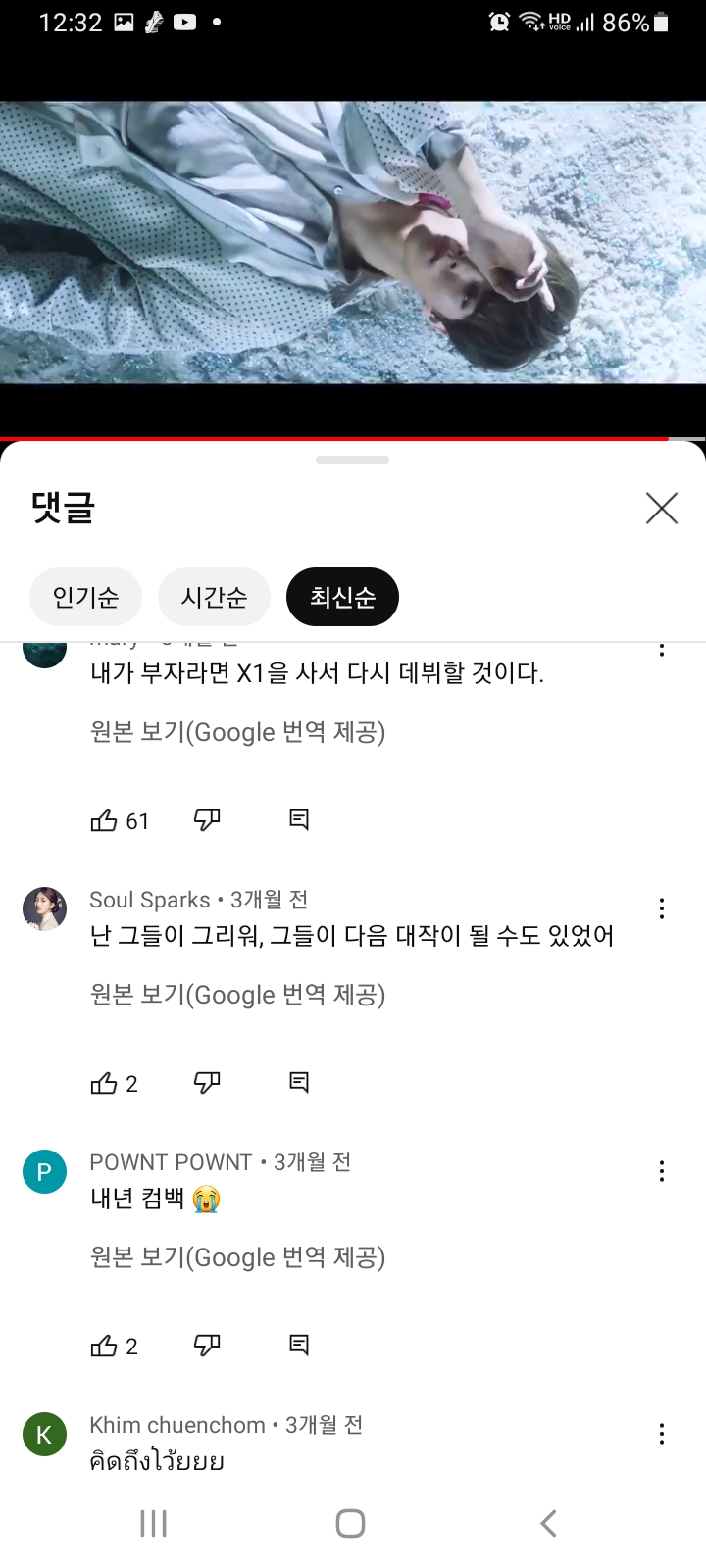Reply to the X1 comment

297,820
